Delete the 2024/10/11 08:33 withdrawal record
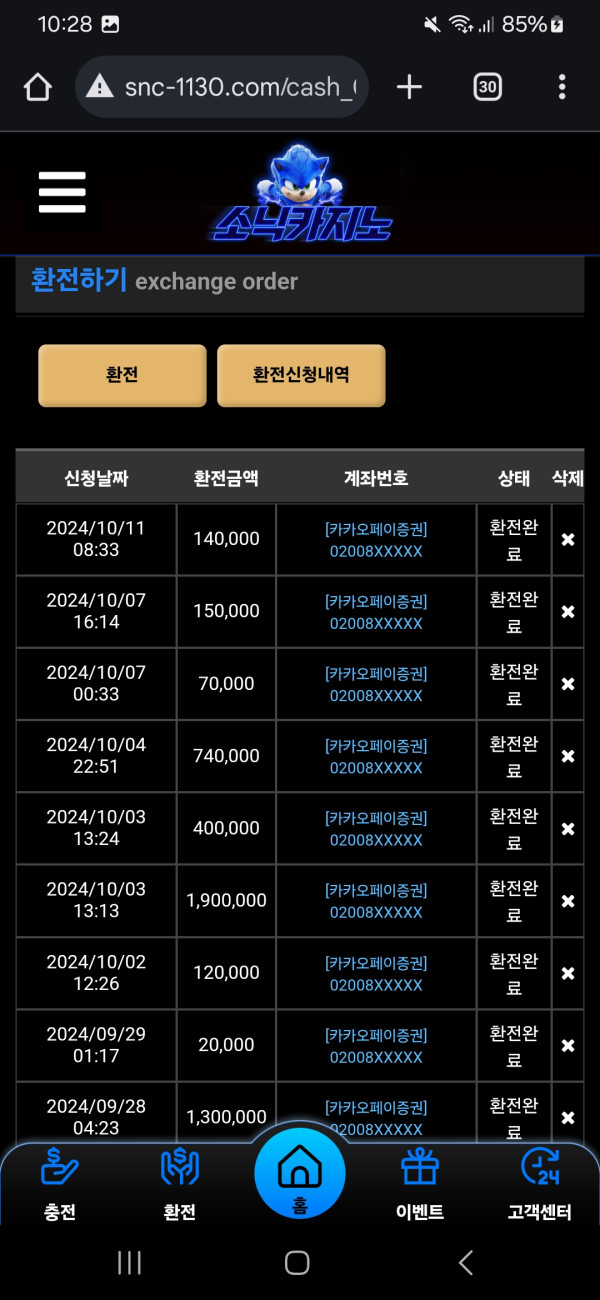This screenshot has width=600, height=1300. (567, 540)
